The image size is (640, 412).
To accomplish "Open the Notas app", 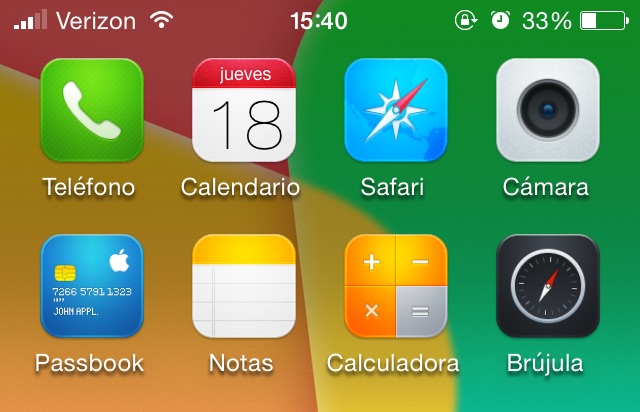I will [x=244, y=286].
